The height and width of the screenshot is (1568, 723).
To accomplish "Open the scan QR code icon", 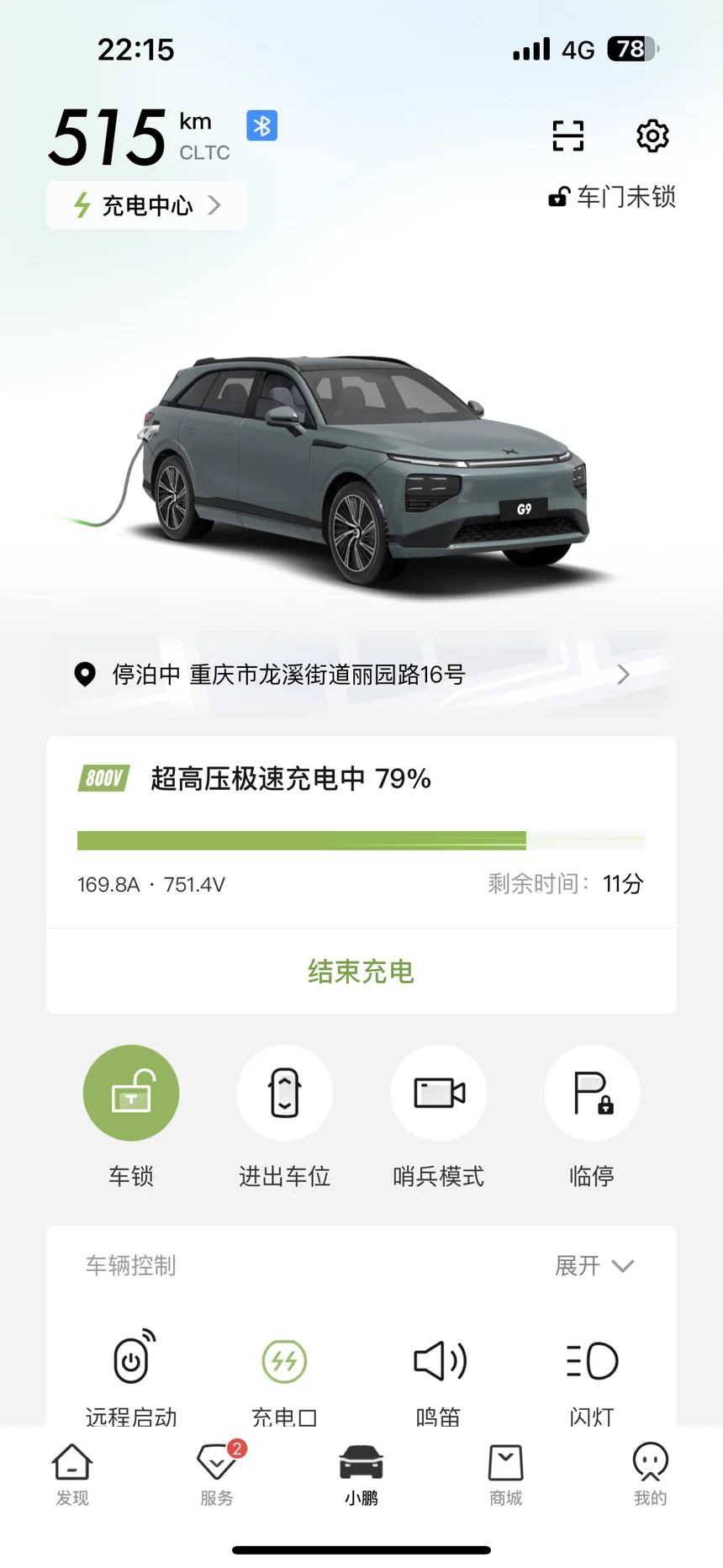I will coord(568,135).
